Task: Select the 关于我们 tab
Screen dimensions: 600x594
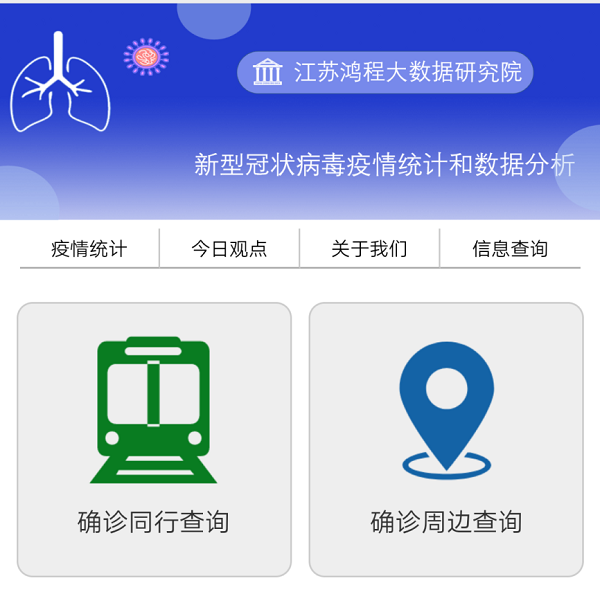Action: 369,249
